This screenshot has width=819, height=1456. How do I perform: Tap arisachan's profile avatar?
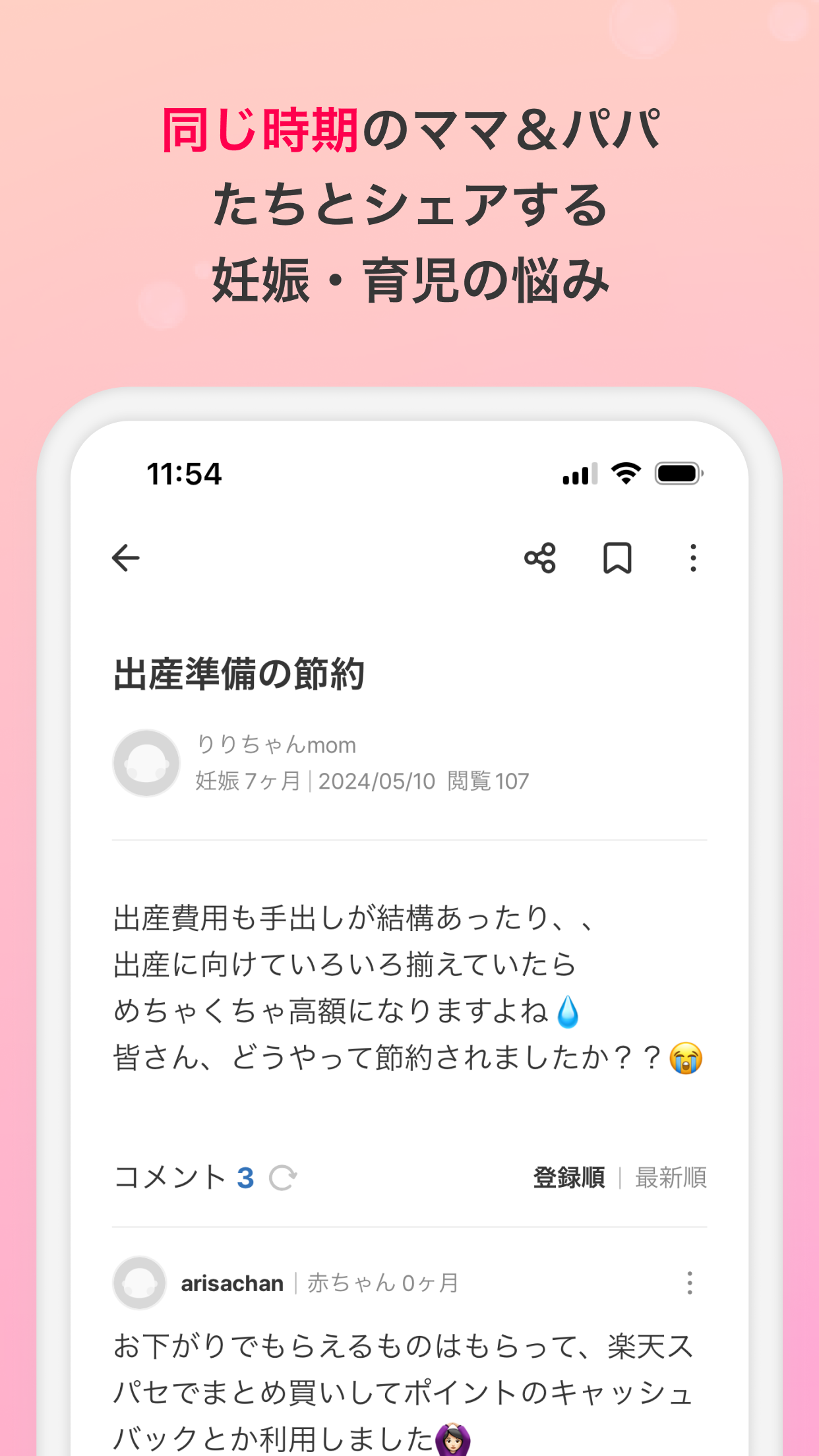pyautogui.click(x=138, y=1281)
